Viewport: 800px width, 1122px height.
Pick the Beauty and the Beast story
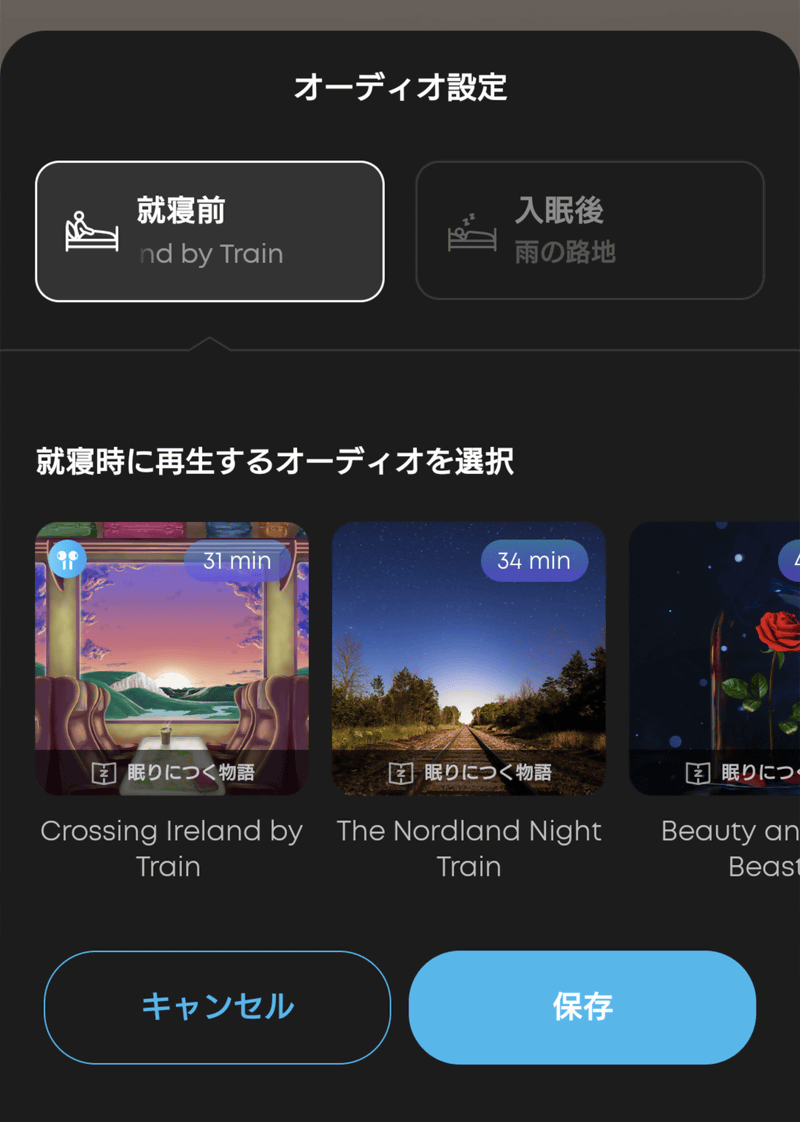coord(716,659)
